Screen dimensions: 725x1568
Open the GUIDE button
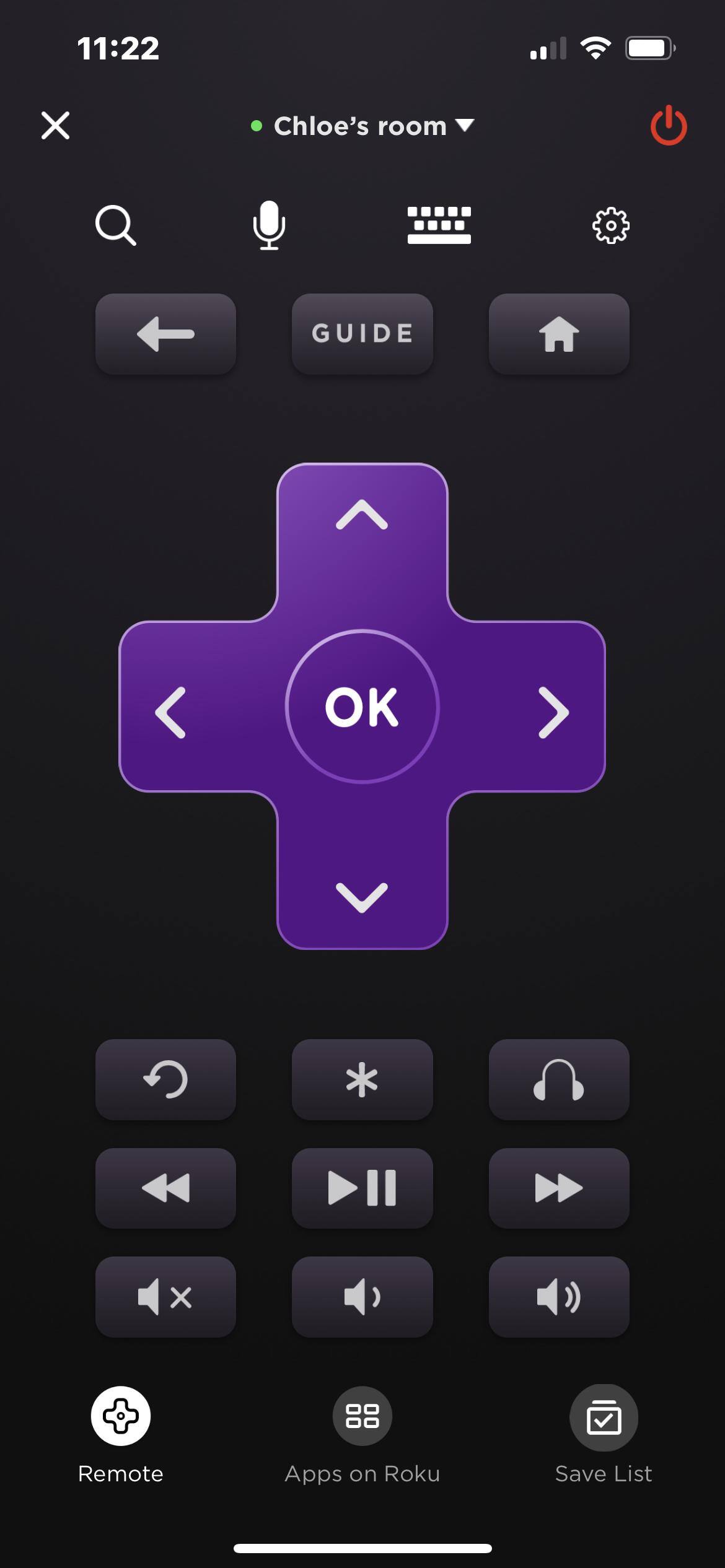click(x=362, y=334)
